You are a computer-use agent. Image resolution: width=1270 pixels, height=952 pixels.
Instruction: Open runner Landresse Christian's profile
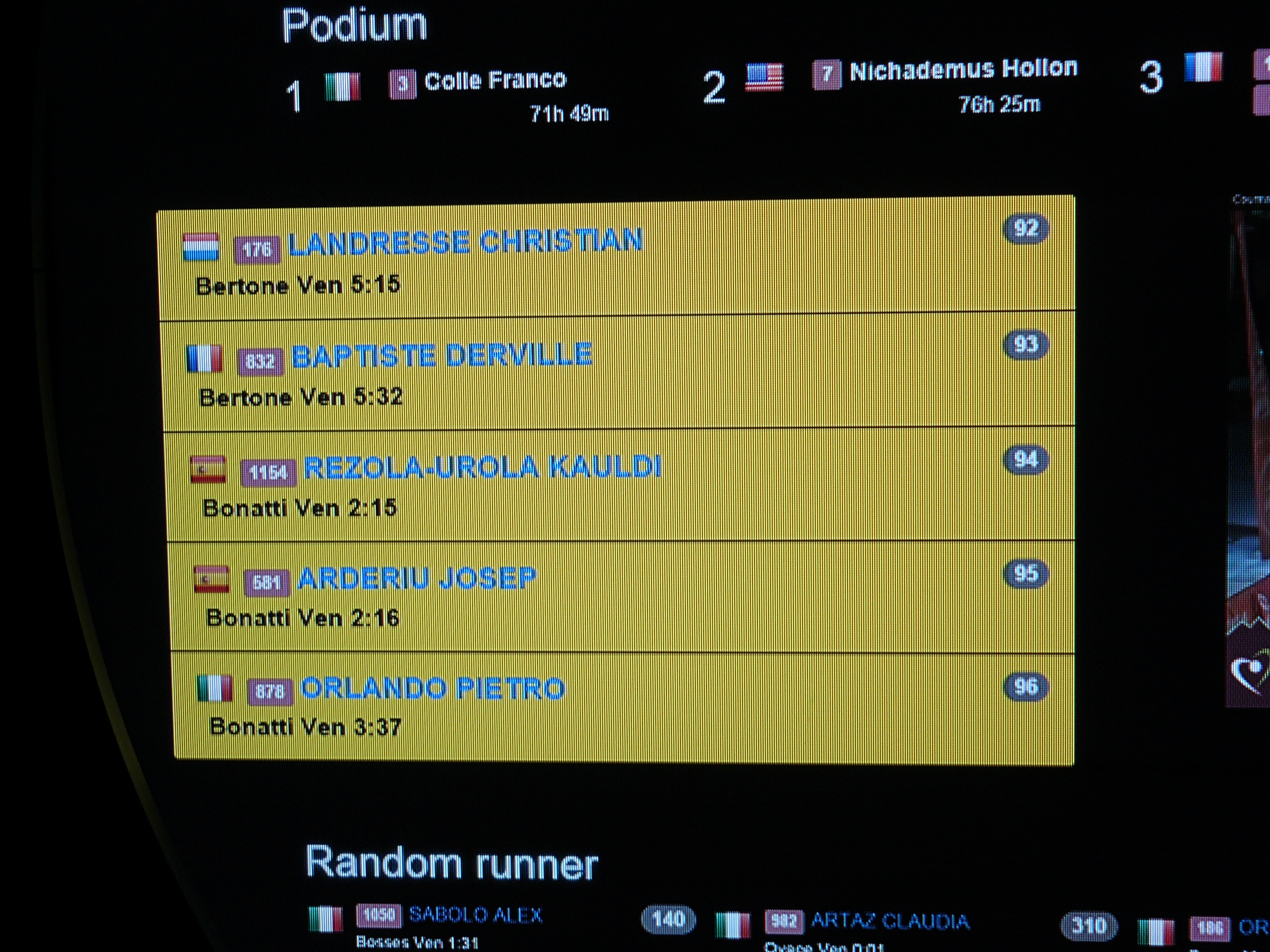pyautogui.click(x=465, y=242)
